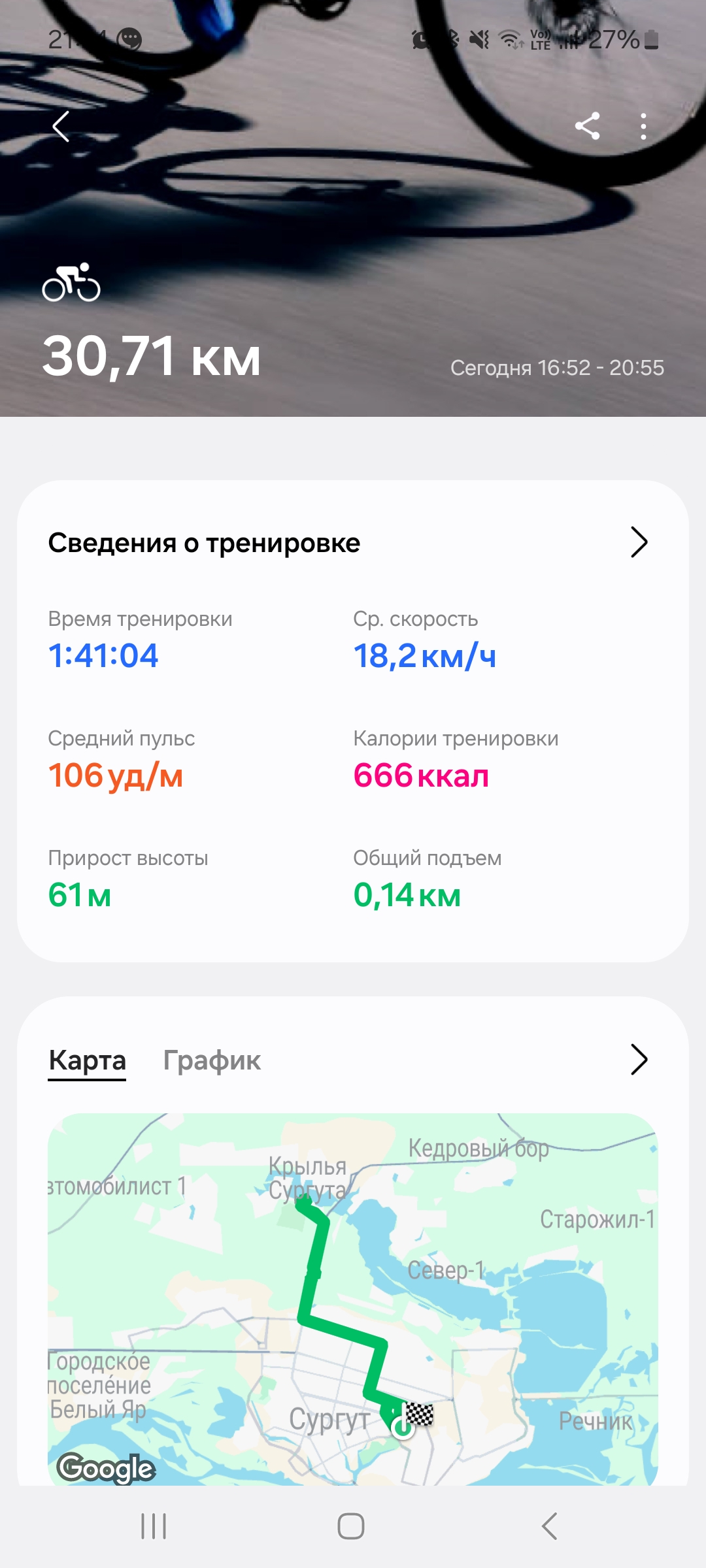Switch to the График tab
Viewport: 706px width, 1568px height.
pos(212,1060)
